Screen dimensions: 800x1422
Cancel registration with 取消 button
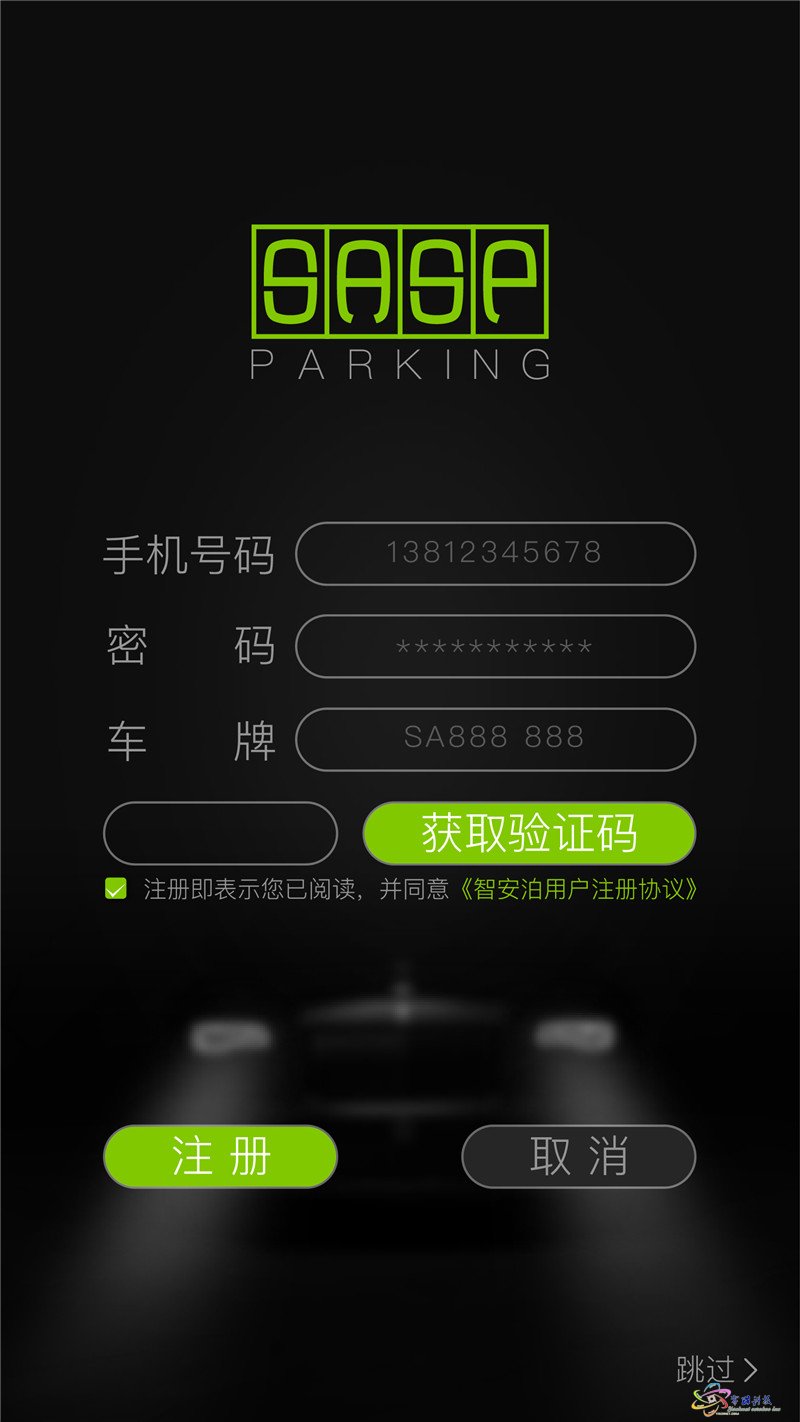click(578, 1156)
